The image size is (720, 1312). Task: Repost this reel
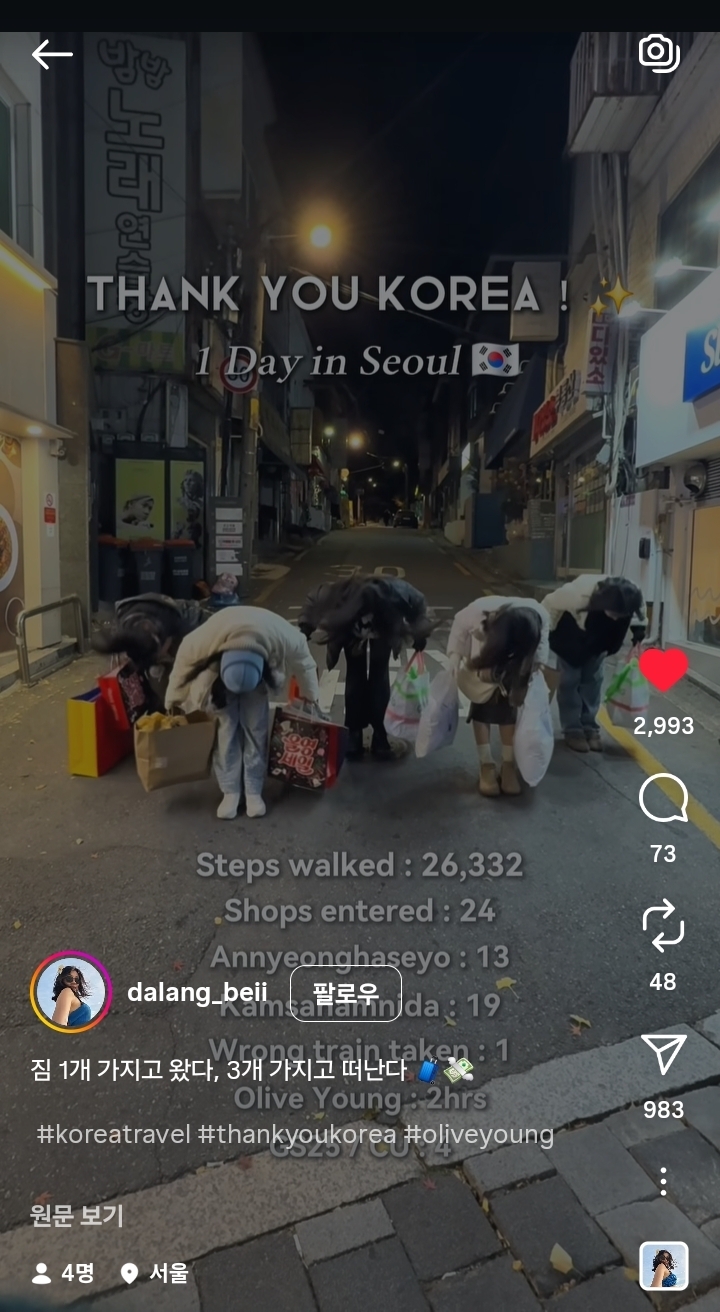click(663, 925)
